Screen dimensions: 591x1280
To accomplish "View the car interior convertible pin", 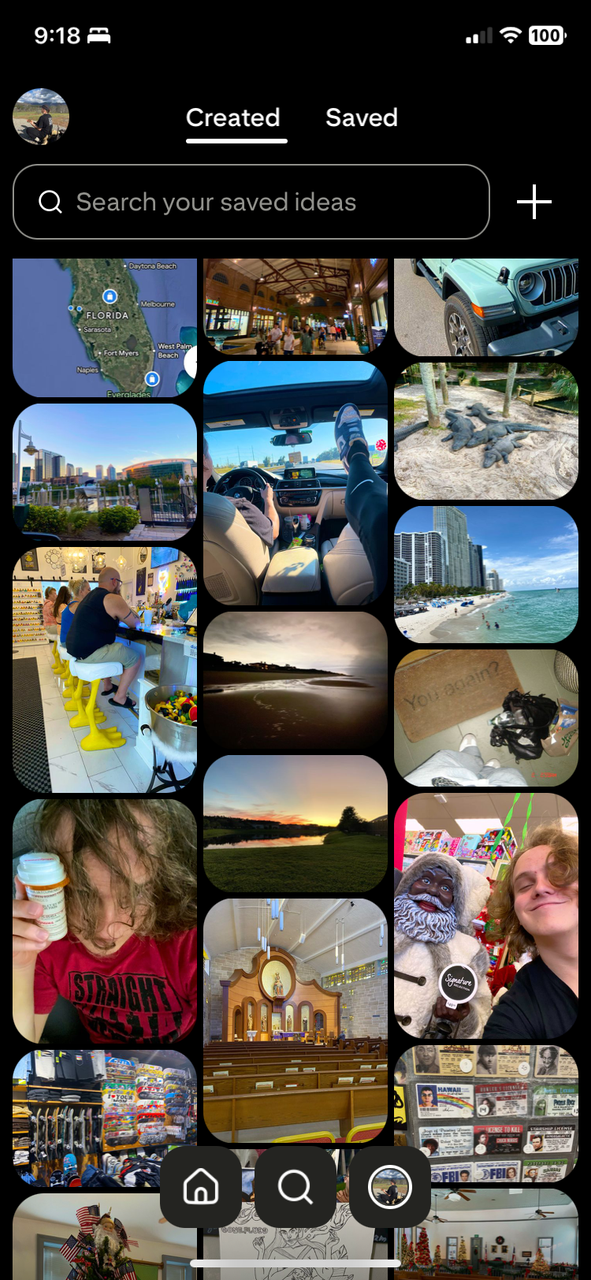I will pyautogui.click(x=295, y=484).
